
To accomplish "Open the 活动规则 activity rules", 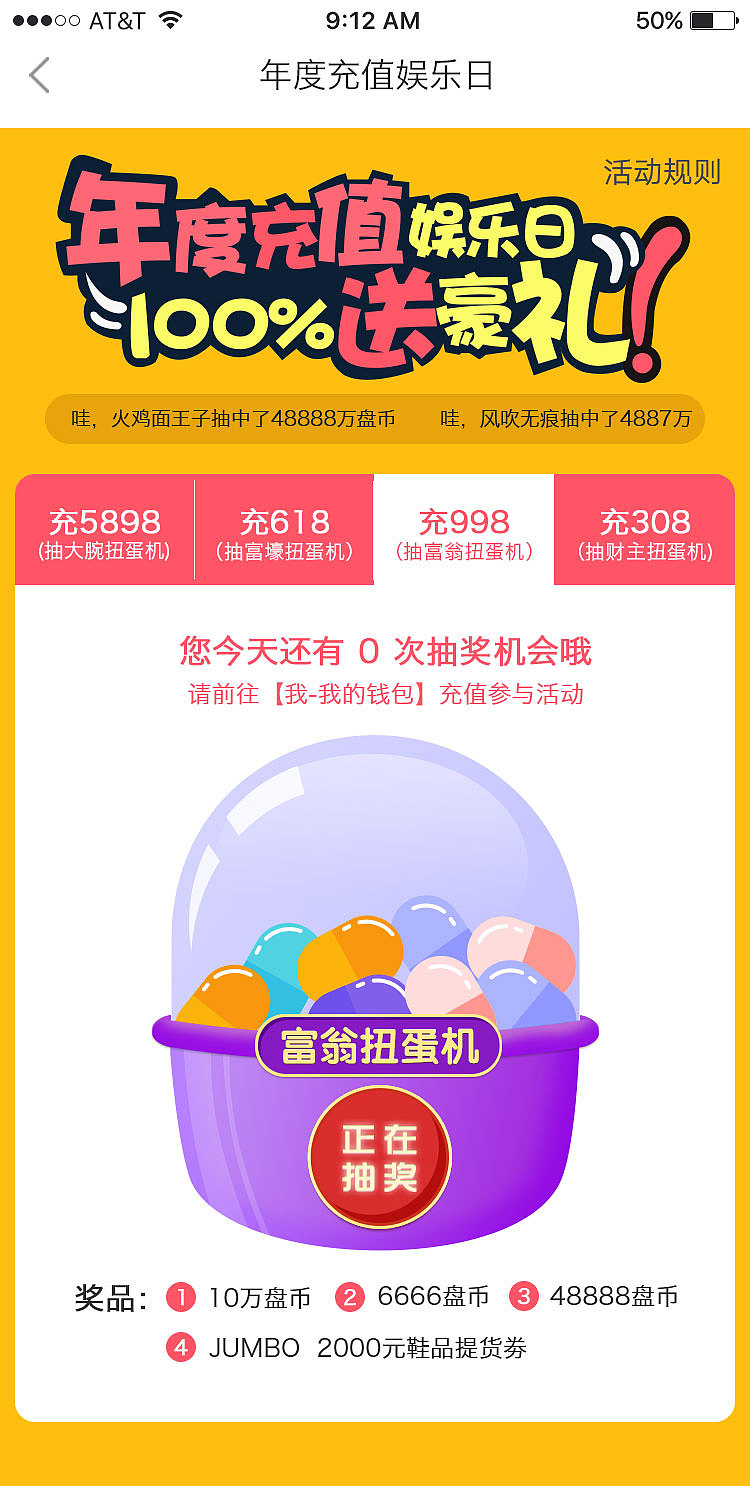I will pyautogui.click(x=662, y=172).
